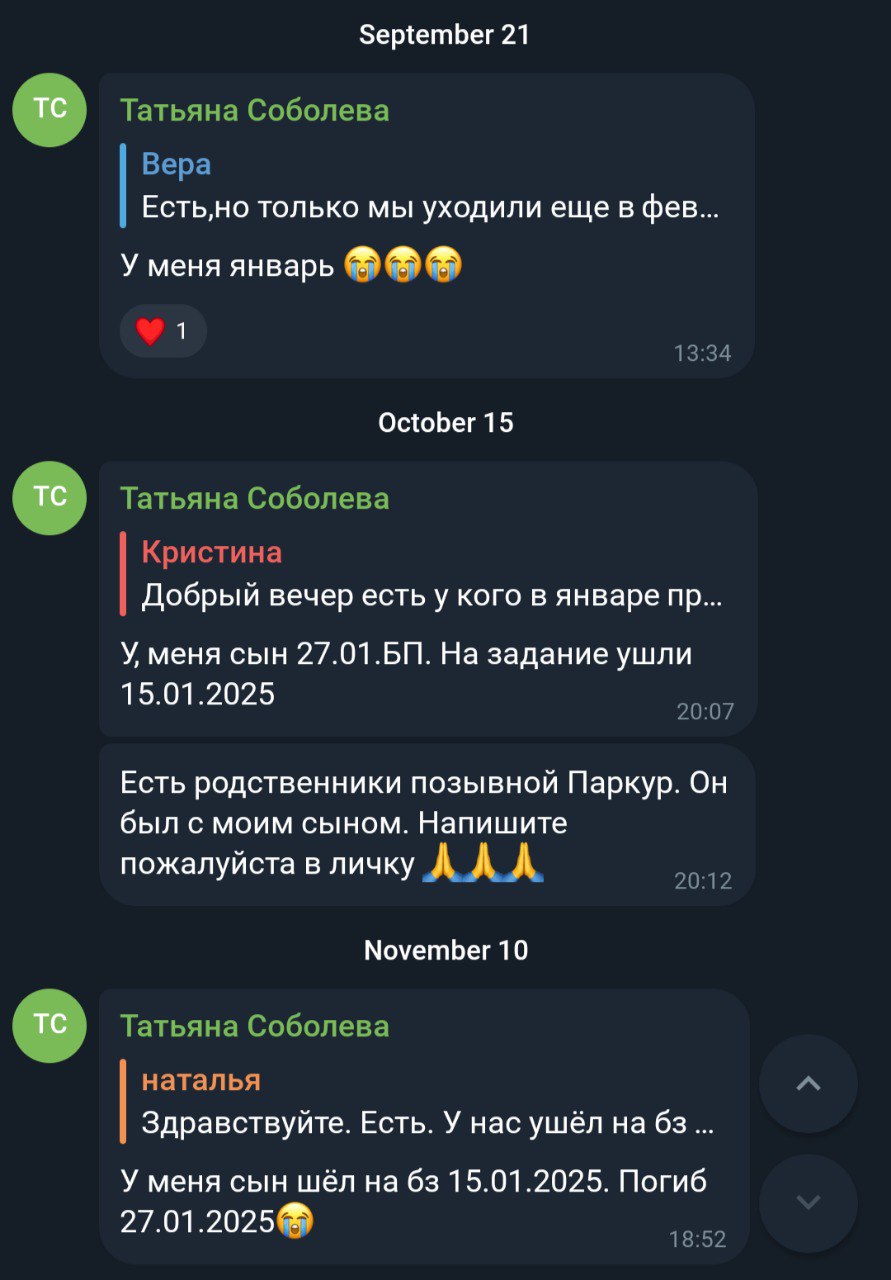Screen dimensions: 891x1280
Task: Open the TC avatar beside the September 21 message
Action: [50, 109]
